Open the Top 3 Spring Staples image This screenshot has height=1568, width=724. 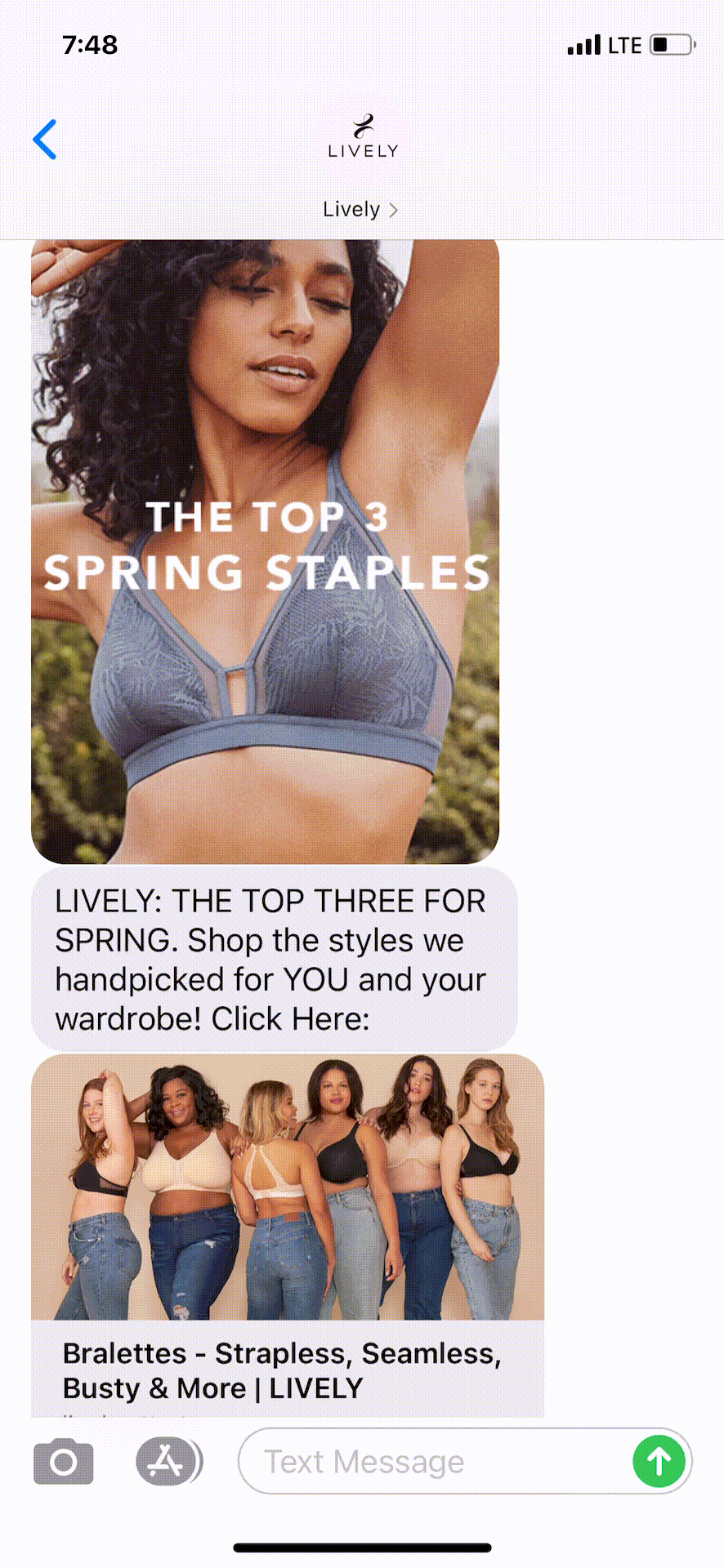click(x=265, y=551)
